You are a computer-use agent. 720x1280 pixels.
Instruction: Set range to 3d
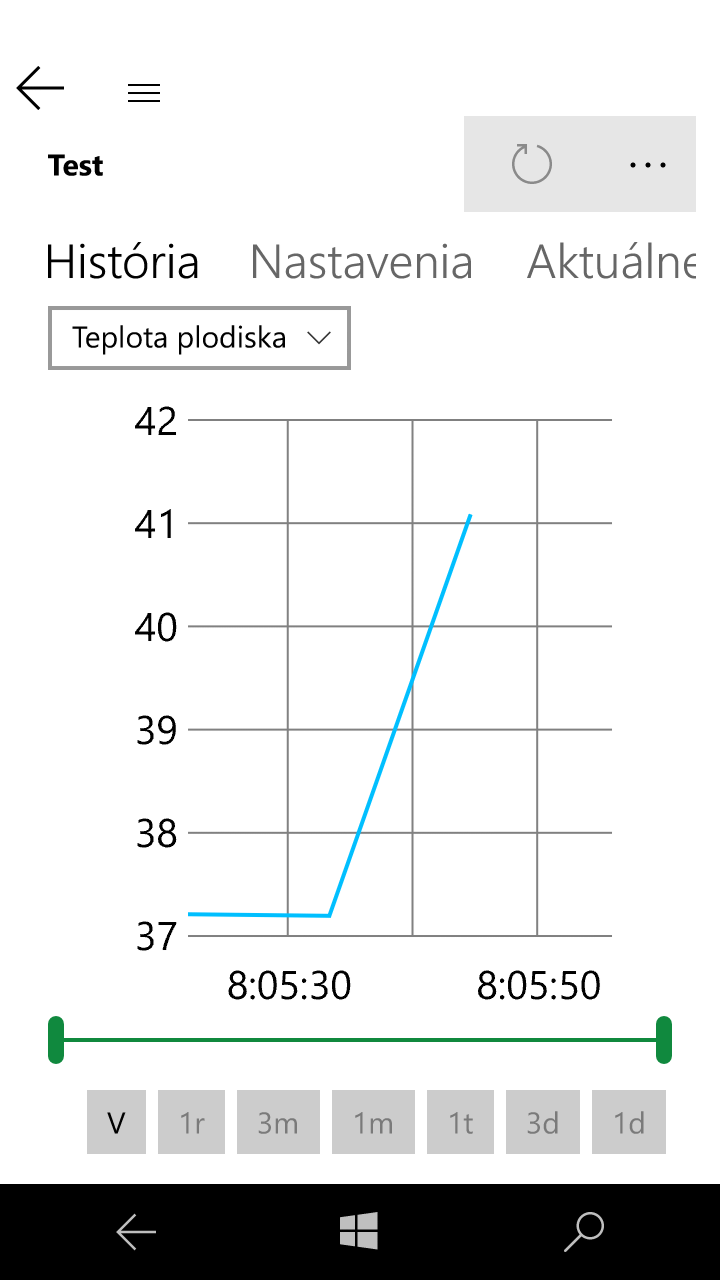pos(543,1123)
